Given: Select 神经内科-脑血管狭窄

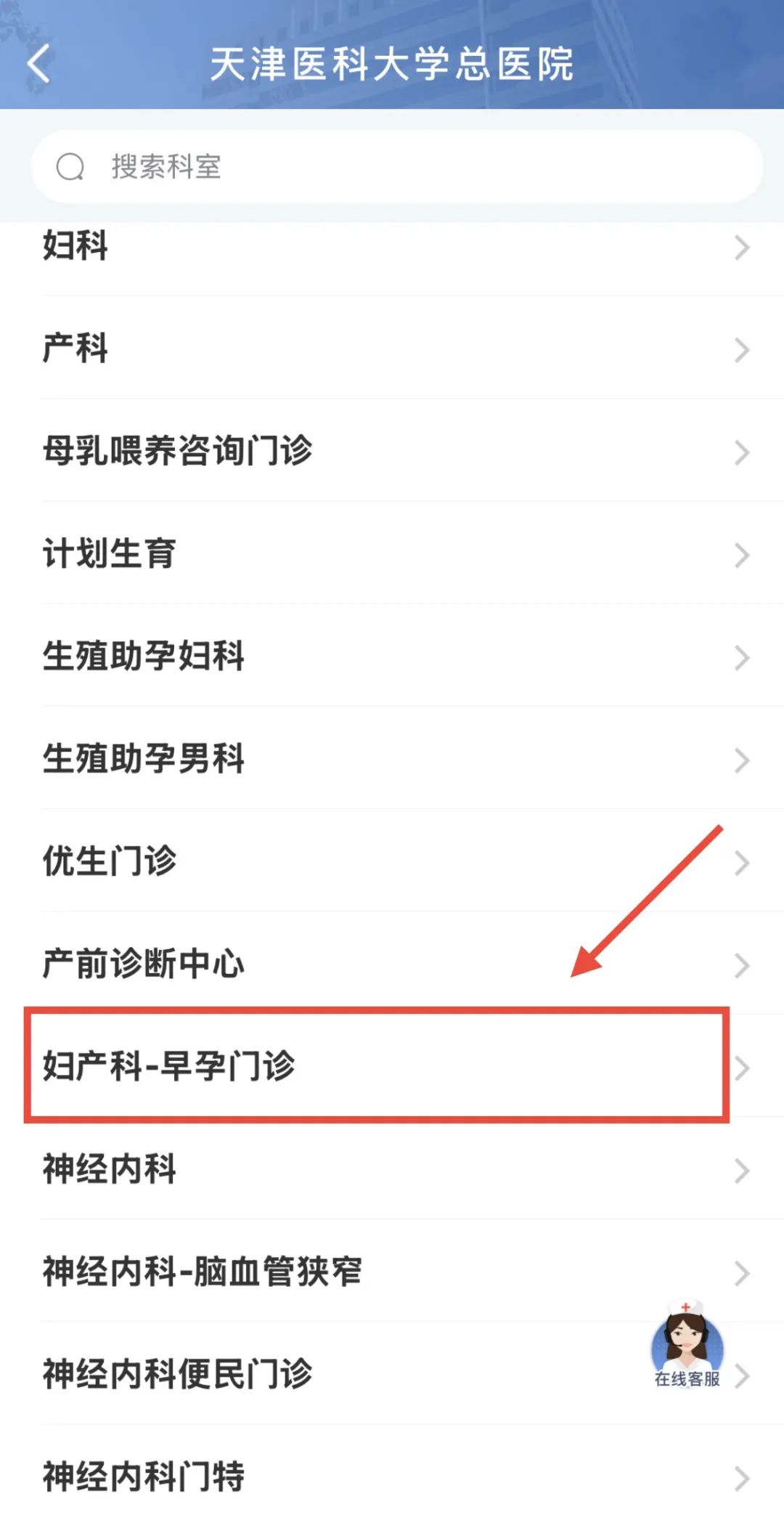Looking at the screenshot, I should (392, 1272).
